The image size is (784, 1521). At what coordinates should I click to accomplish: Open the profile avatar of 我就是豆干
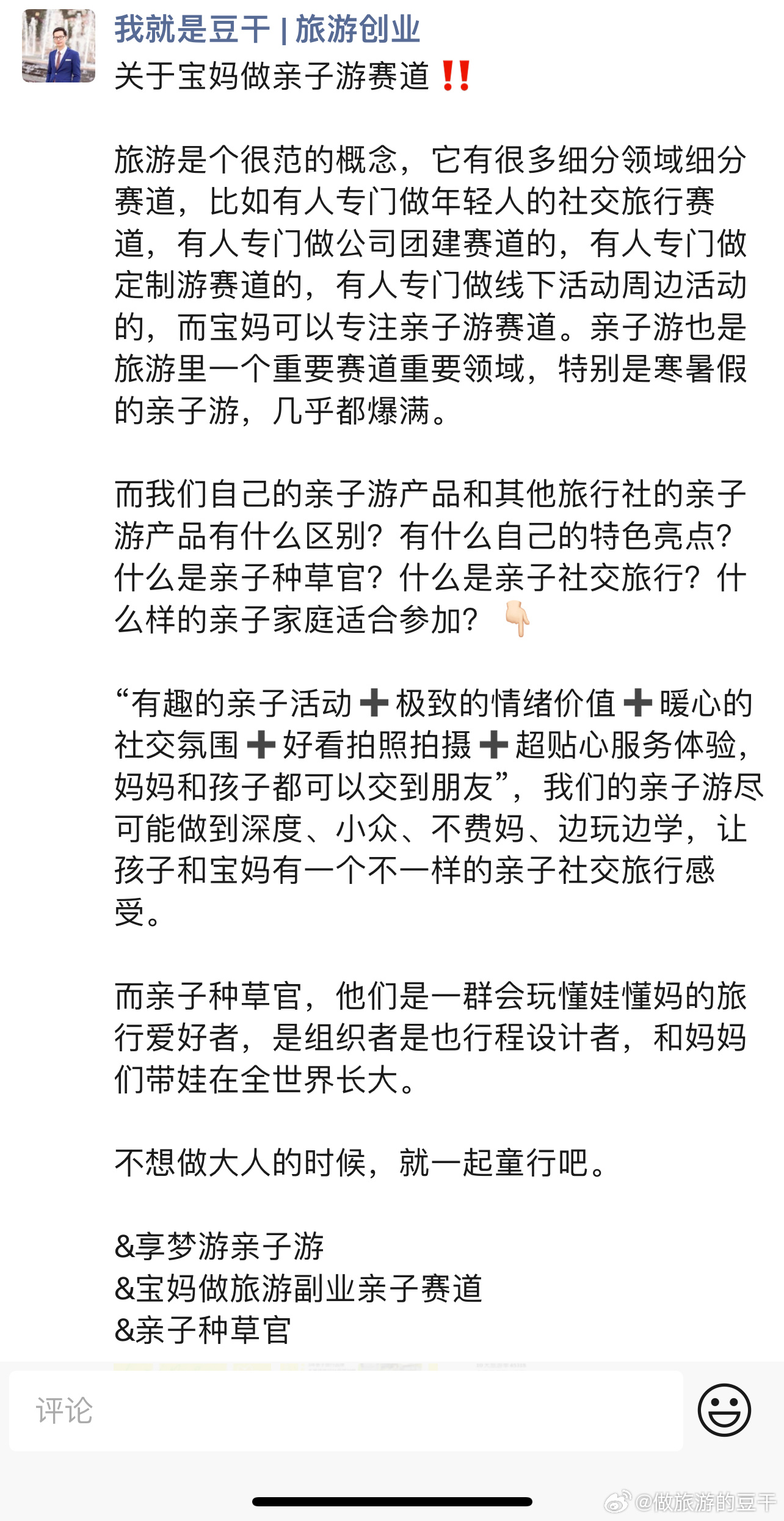(x=59, y=46)
